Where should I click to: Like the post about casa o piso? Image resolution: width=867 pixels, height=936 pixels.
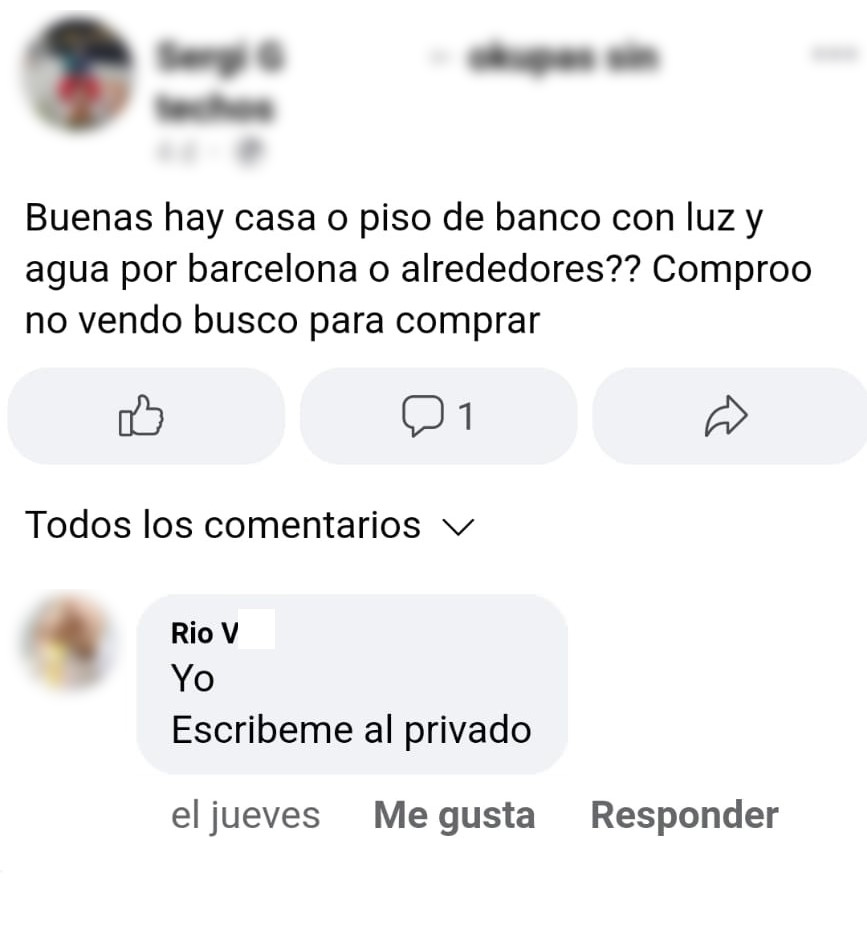pos(142,416)
